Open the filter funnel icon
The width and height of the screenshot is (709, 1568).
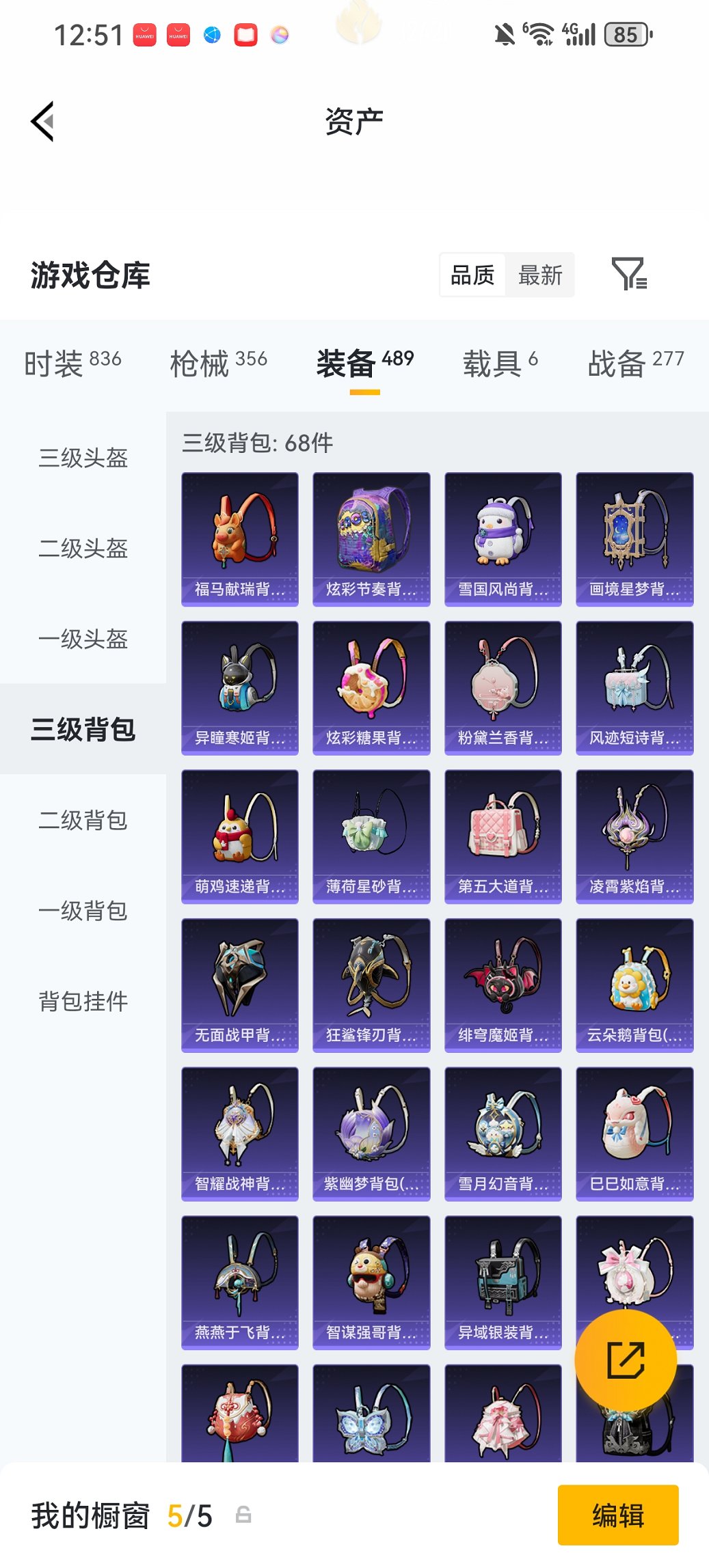[630, 275]
